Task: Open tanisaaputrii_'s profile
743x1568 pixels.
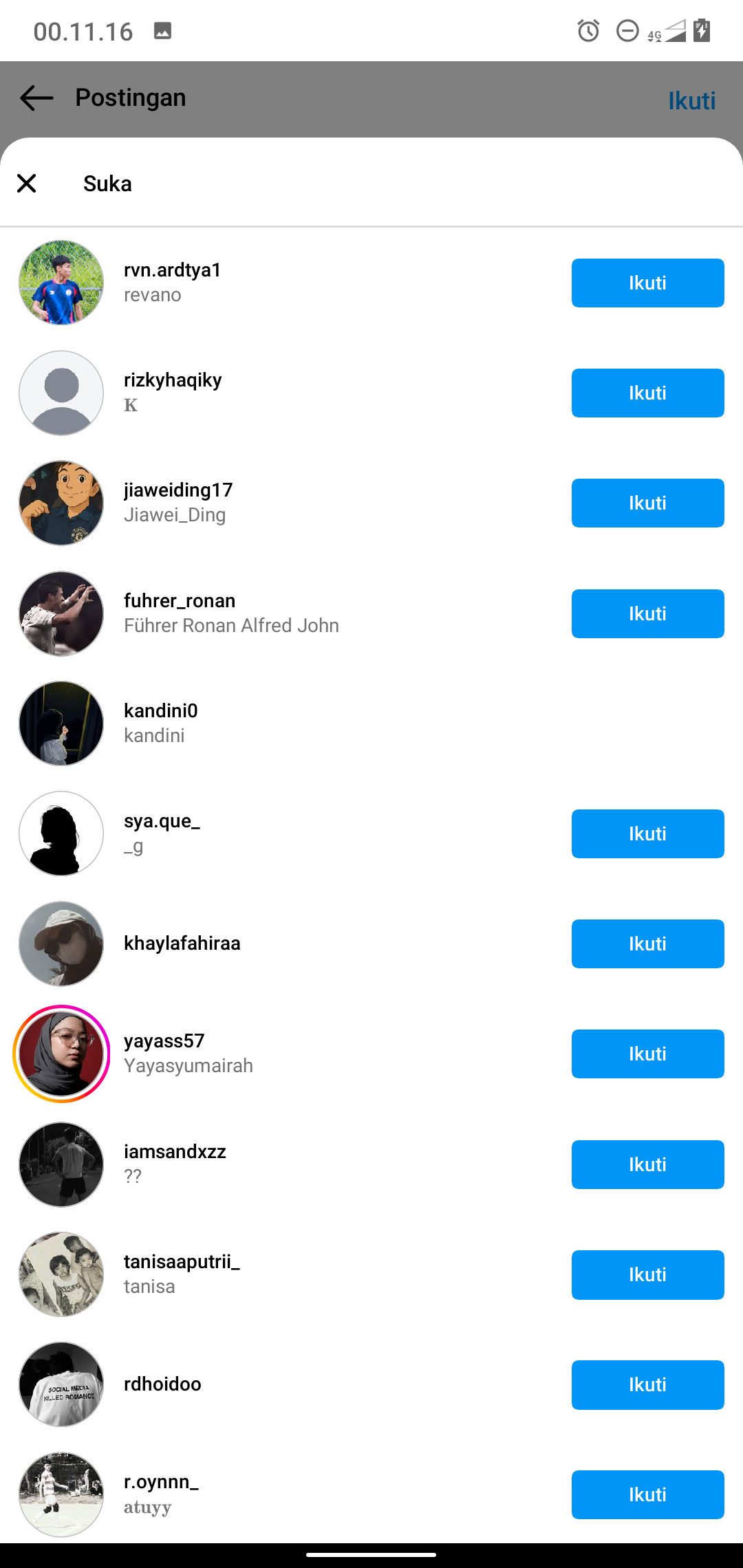Action: [x=182, y=1262]
